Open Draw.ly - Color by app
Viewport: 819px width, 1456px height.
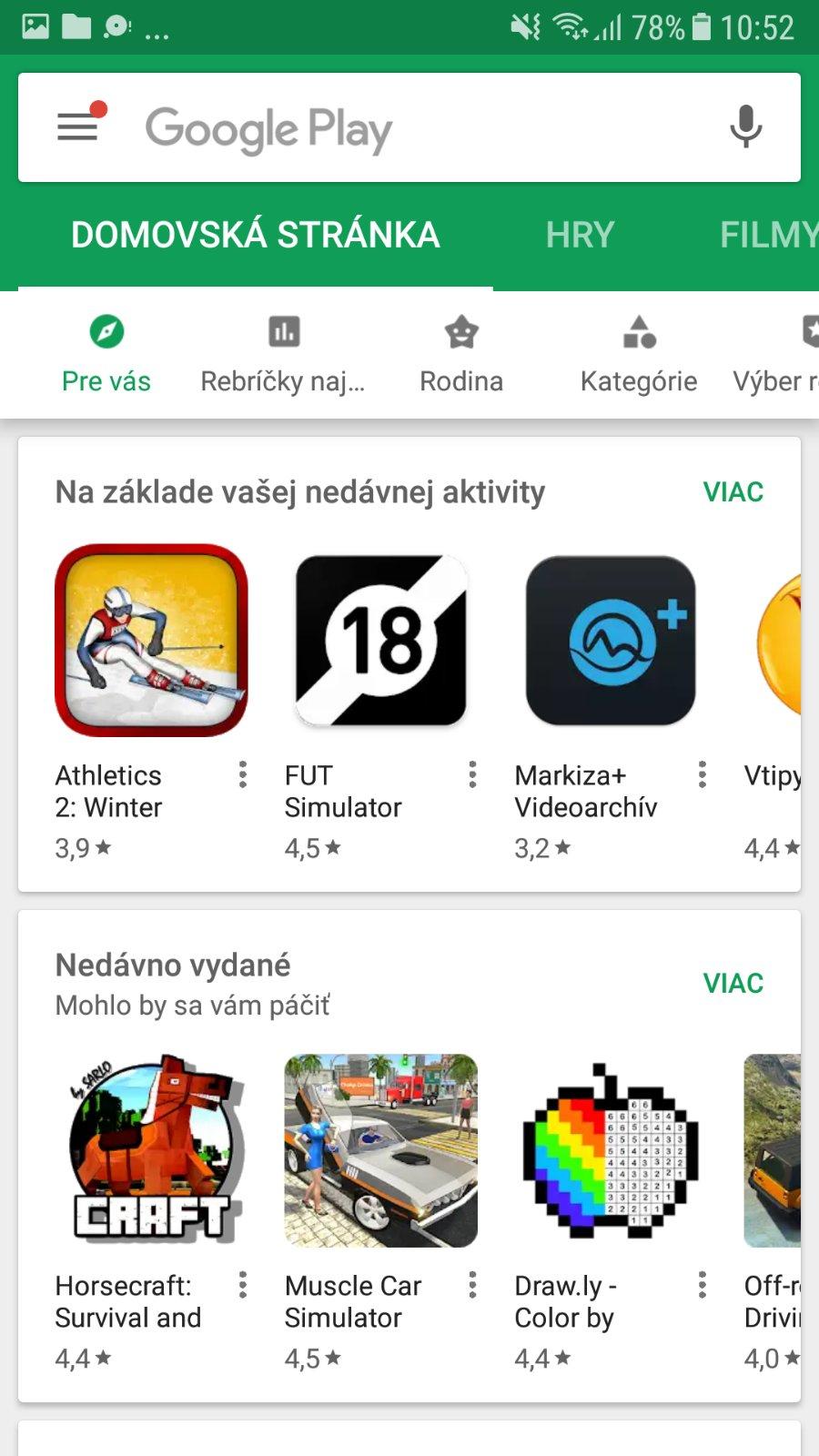pyautogui.click(x=610, y=1150)
